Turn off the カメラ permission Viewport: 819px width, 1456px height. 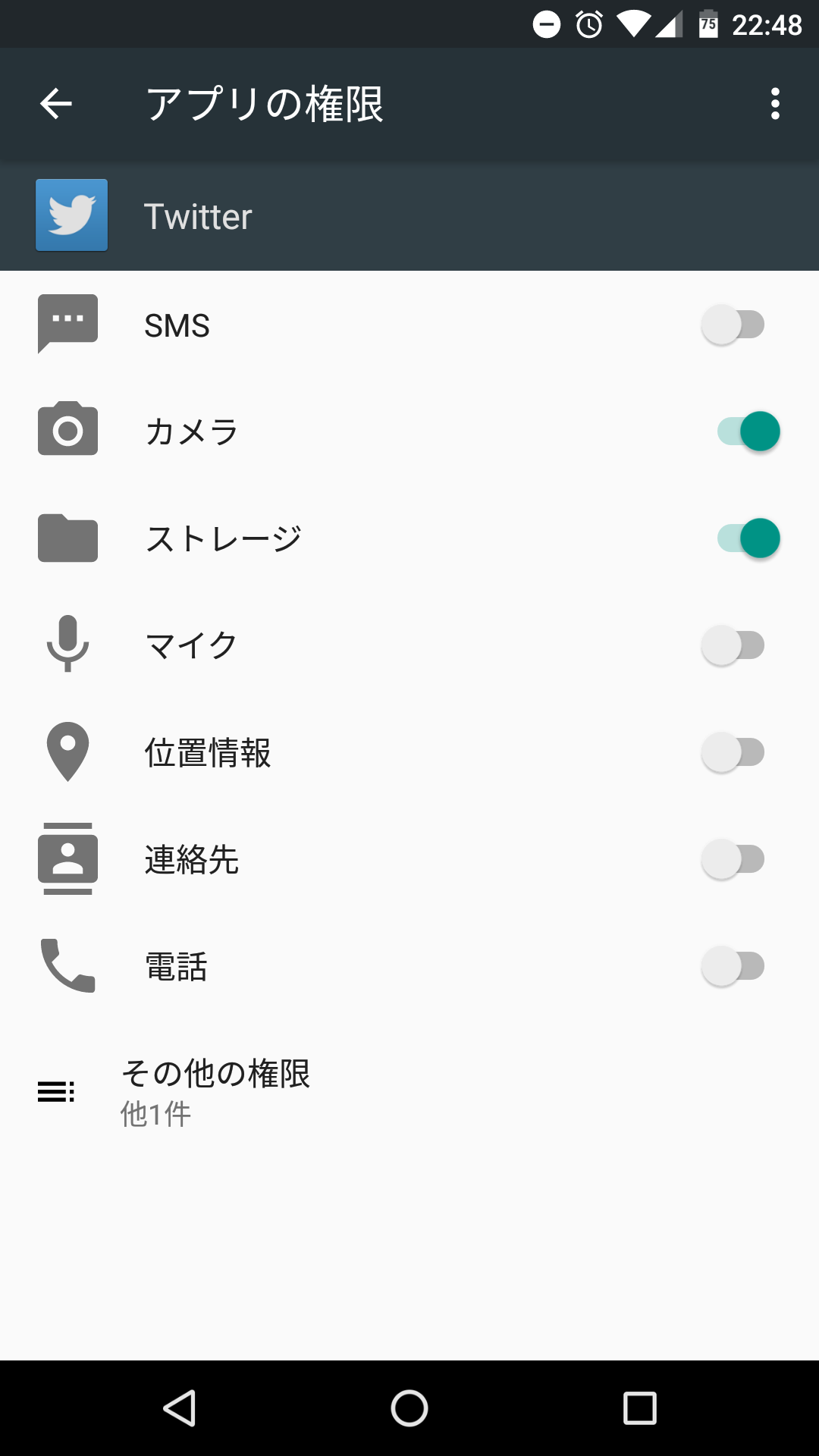[748, 432]
